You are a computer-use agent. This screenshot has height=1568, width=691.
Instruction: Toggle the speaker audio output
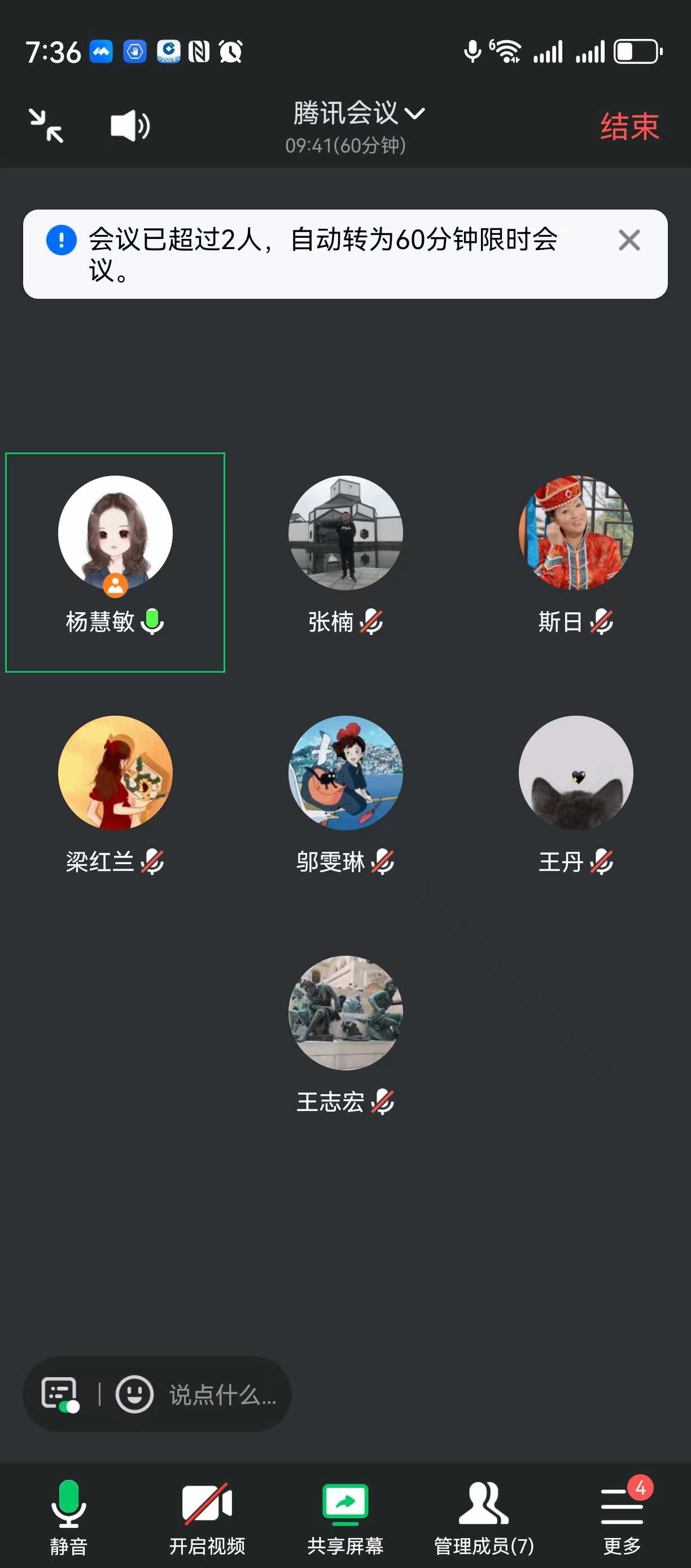point(130,126)
